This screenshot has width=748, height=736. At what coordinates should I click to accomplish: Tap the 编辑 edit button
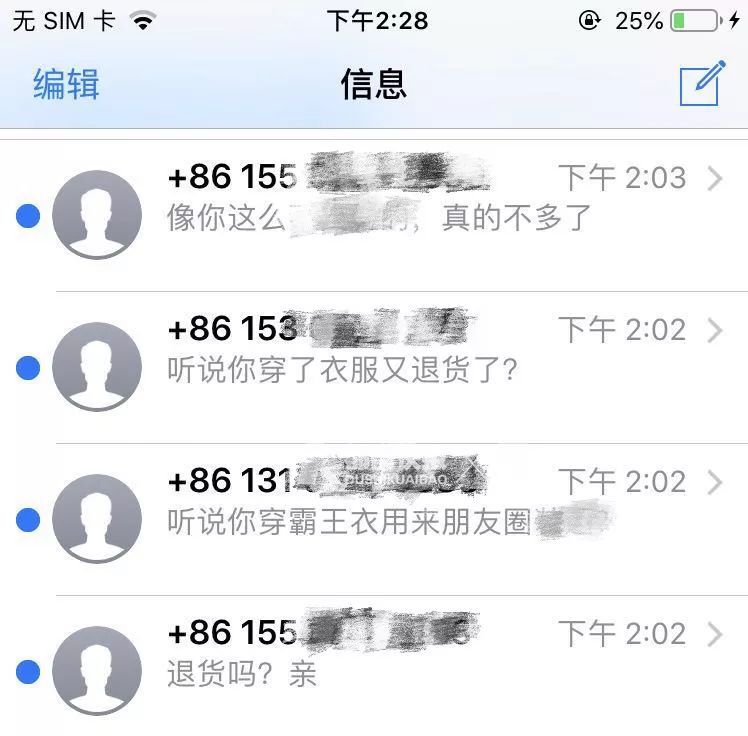click(66, 85)
